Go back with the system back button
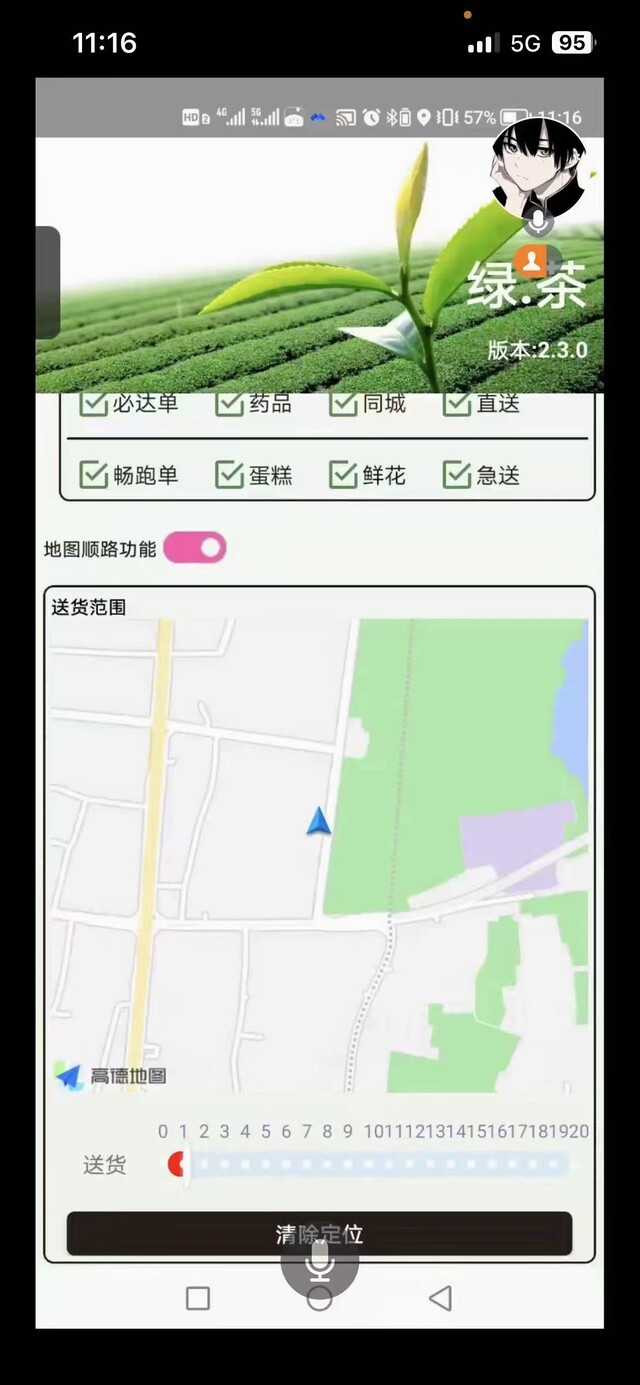This screenshot has height=1385, width=640. coord(440,1298)
